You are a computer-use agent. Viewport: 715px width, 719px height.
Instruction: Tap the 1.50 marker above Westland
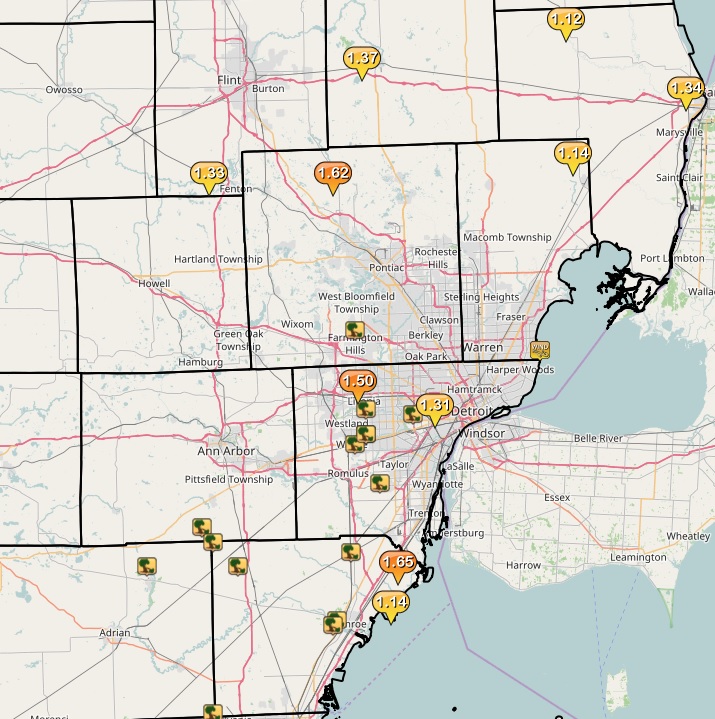[x=357, y=381]
